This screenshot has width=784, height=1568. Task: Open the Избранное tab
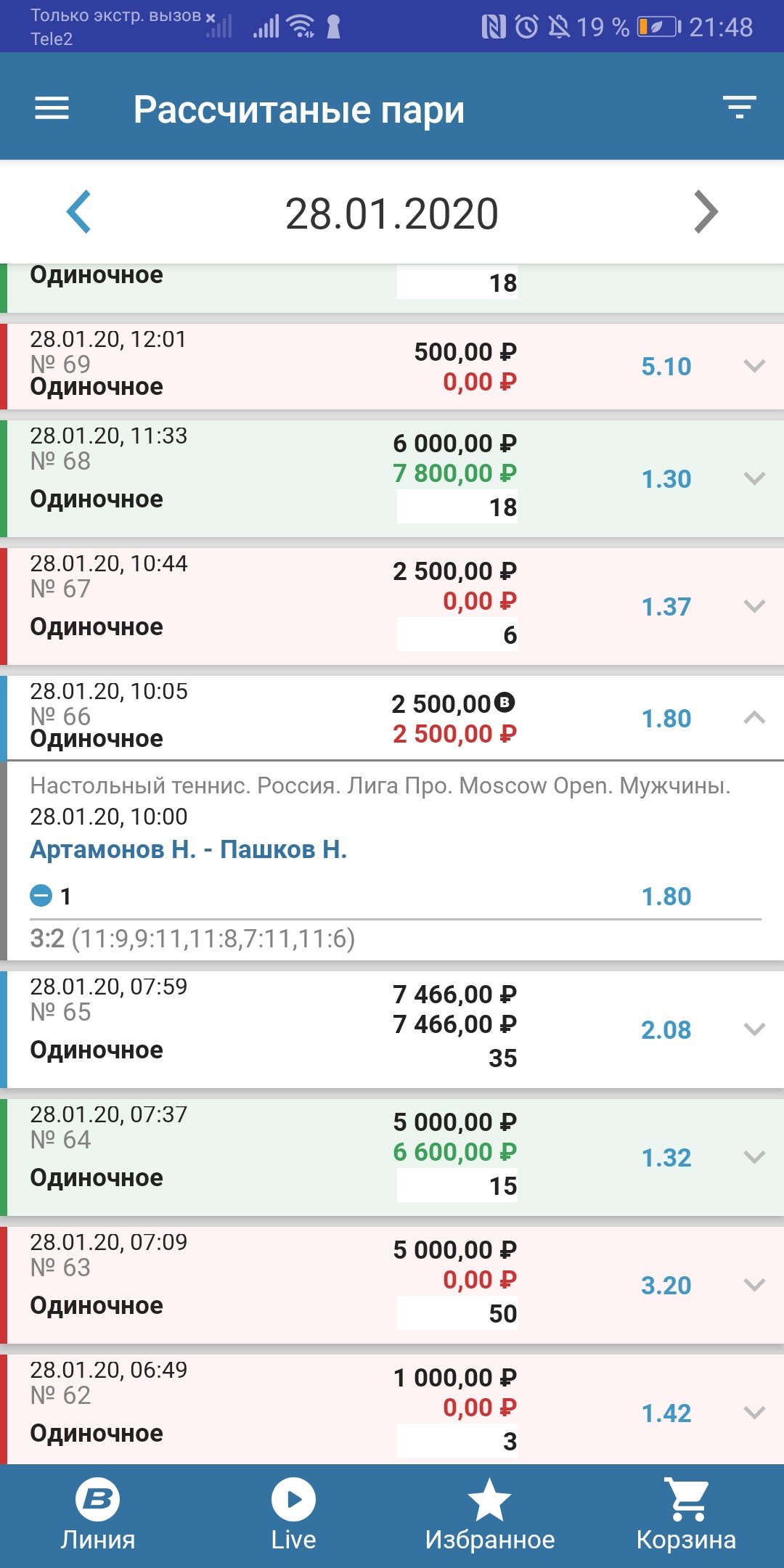point(490,1516)
